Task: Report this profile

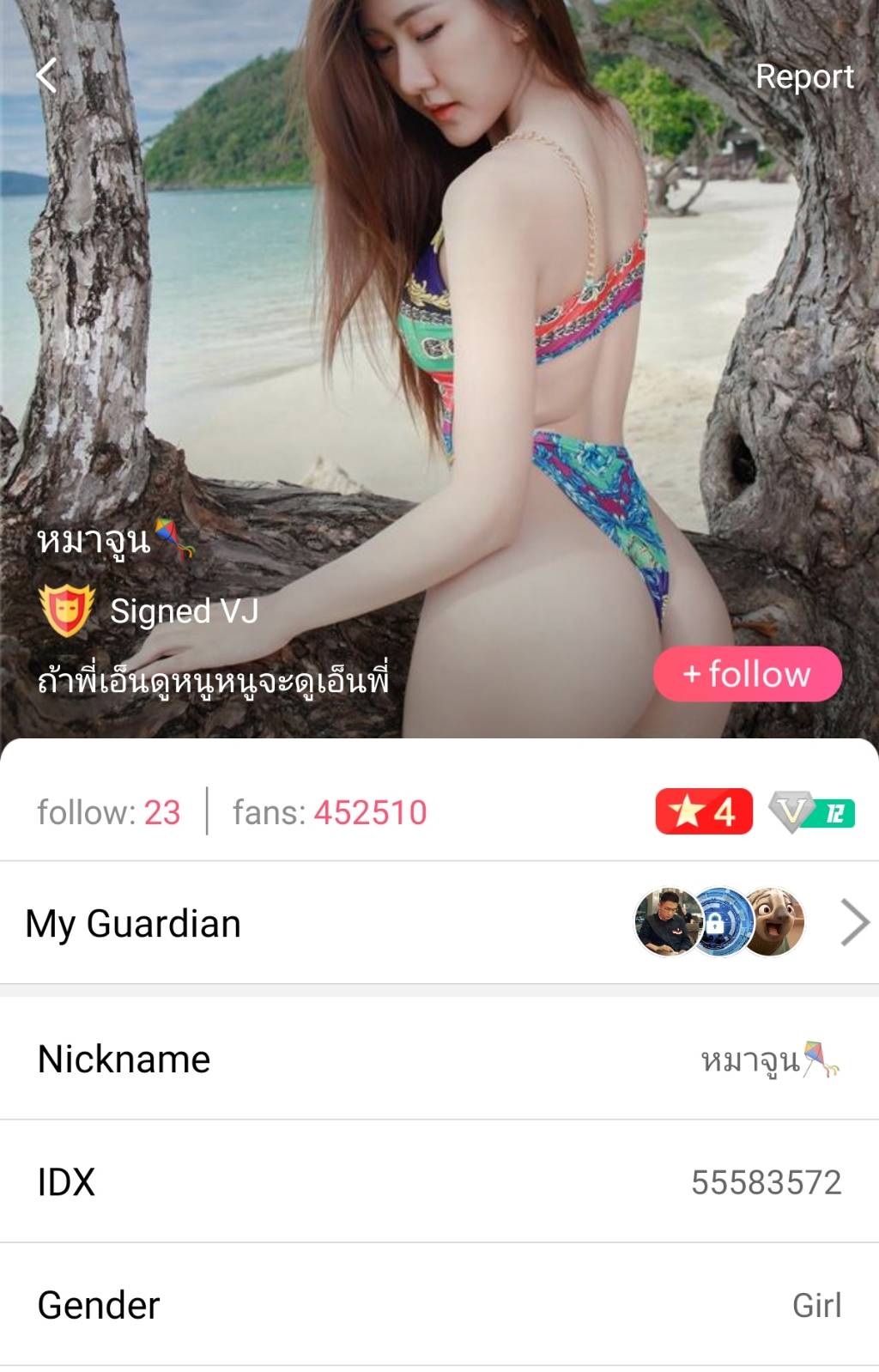Action: tap(803, 76)
